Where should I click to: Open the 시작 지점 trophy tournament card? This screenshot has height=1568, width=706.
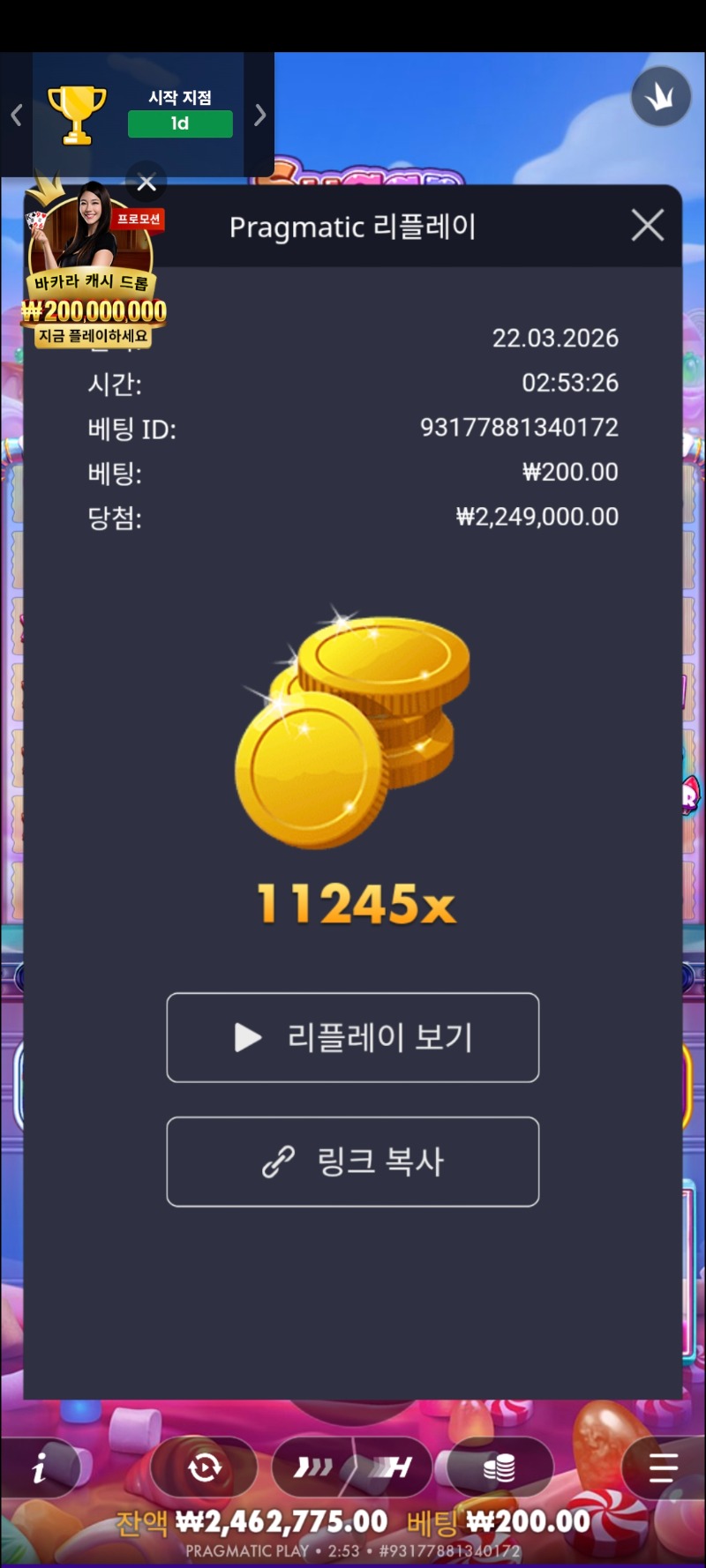[x=141, y=115]
